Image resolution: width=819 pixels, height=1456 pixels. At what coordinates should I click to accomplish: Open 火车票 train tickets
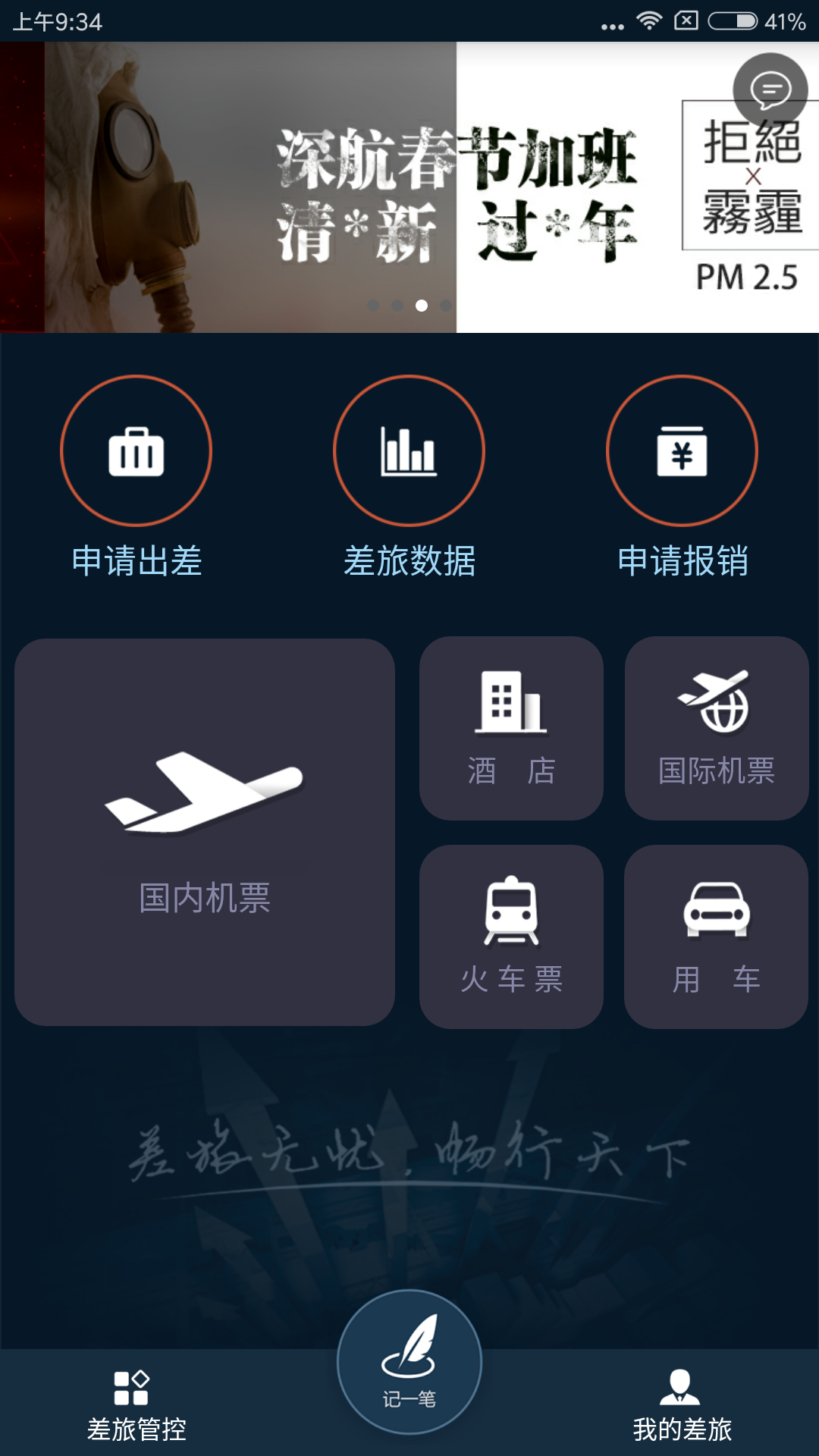tap(511, 937)
